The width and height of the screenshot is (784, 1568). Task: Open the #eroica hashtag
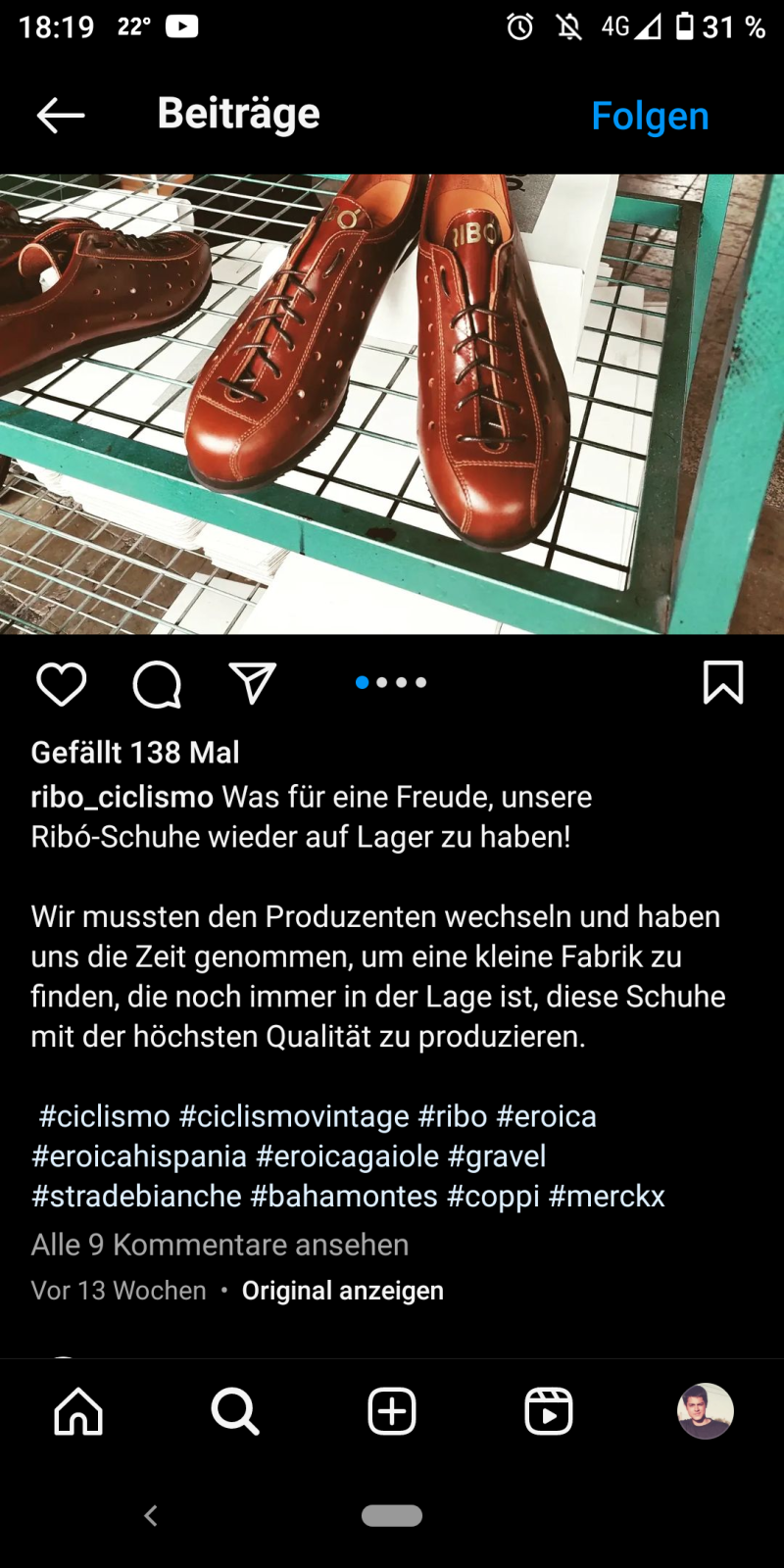tap(546, 1116)
